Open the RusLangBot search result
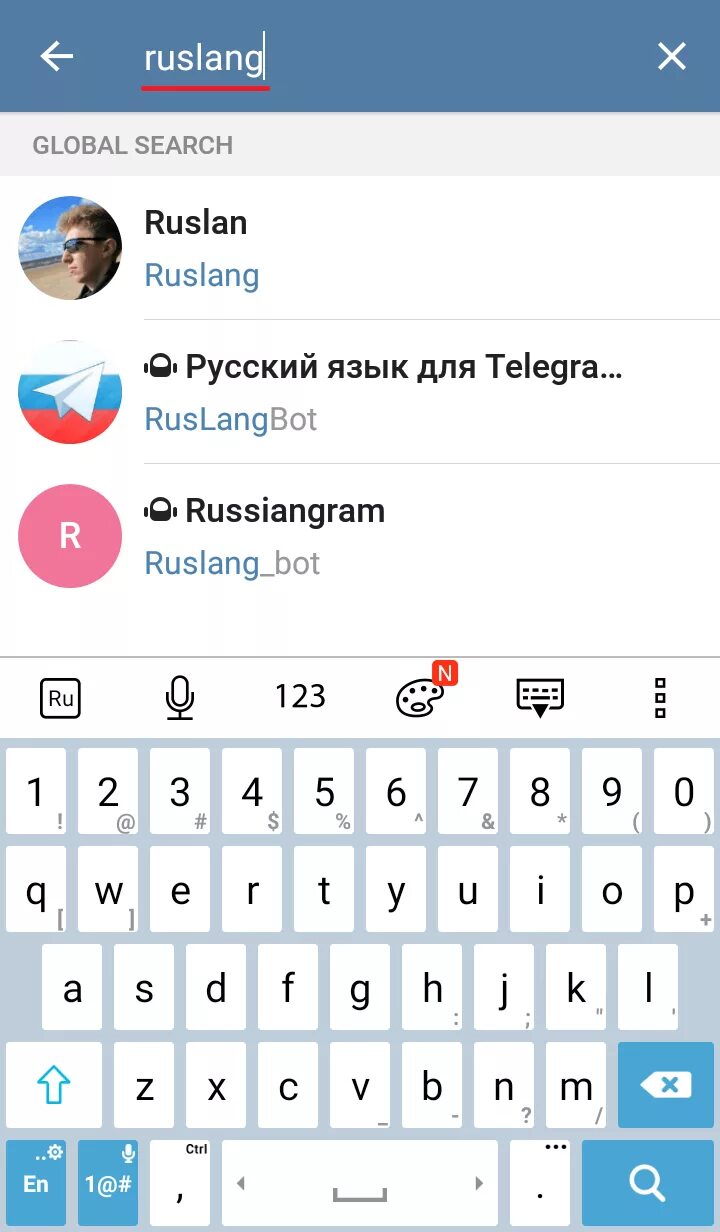 tap(360, 392)
